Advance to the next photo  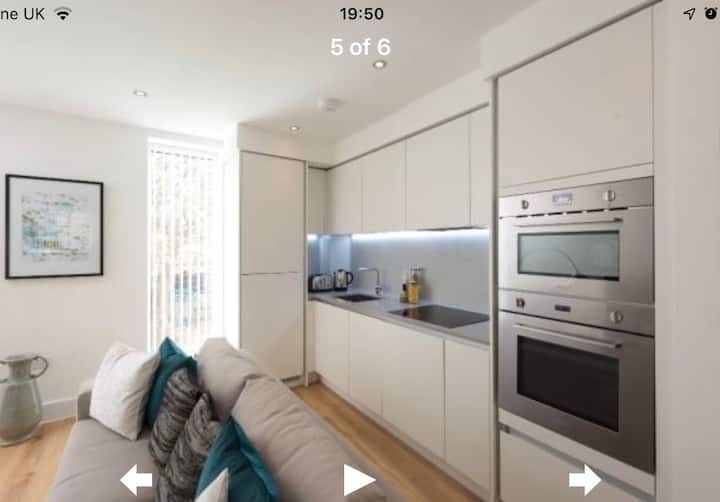(x=585, y=480)
